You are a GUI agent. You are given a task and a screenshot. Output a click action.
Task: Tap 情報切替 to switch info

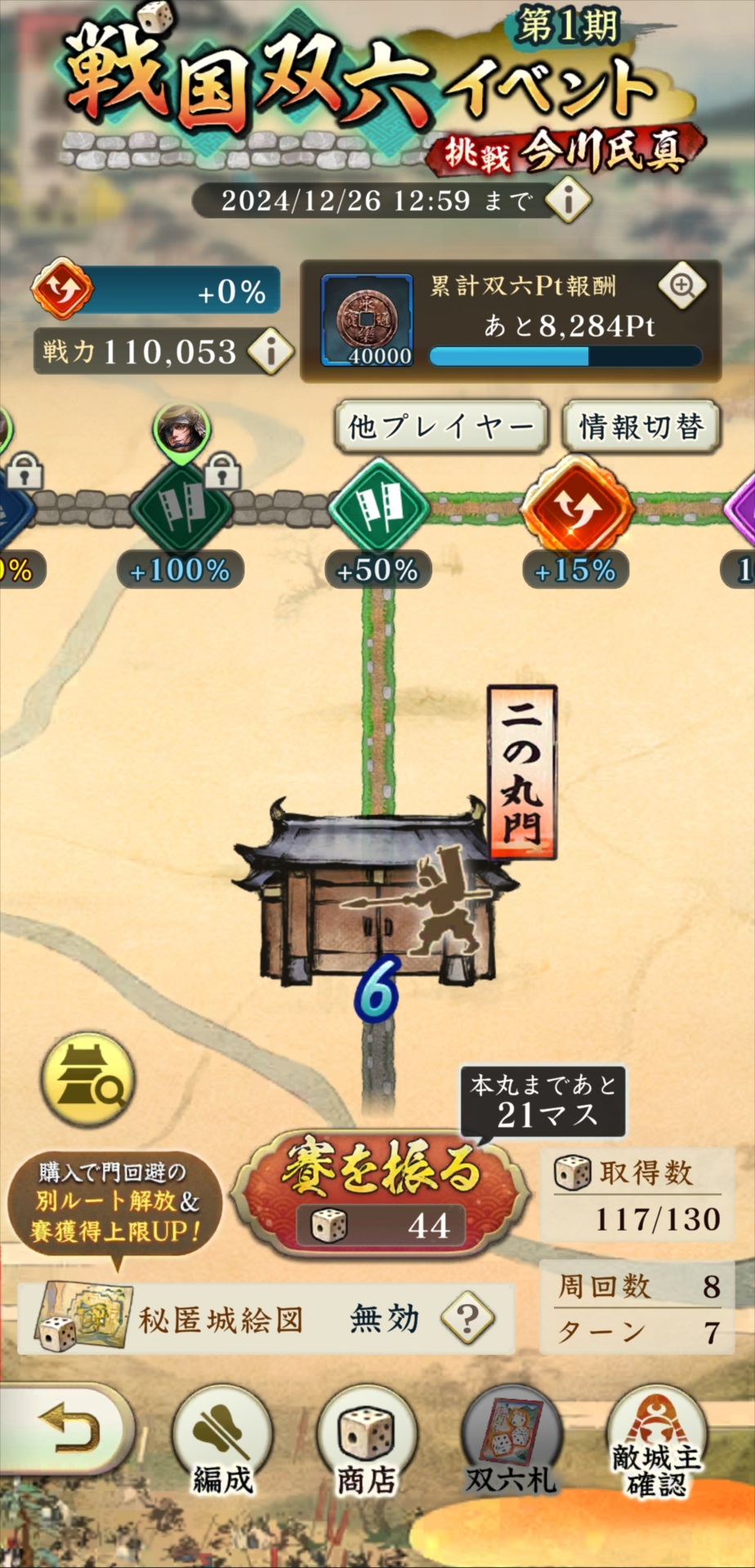[x=641, y=426]
